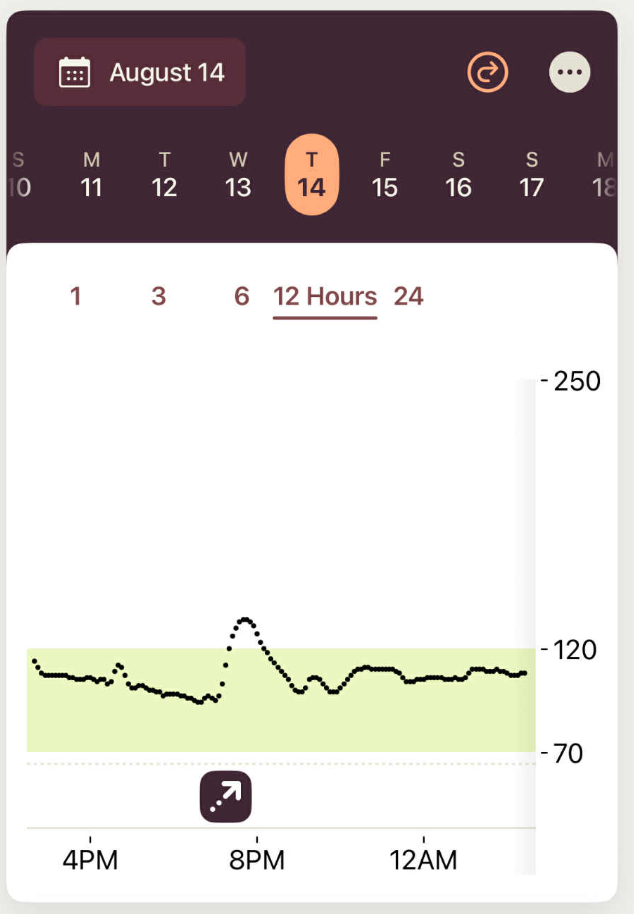Select Friday 15 in the week strip
Viewport: 634px width, 914px height.
pos(385,175)
